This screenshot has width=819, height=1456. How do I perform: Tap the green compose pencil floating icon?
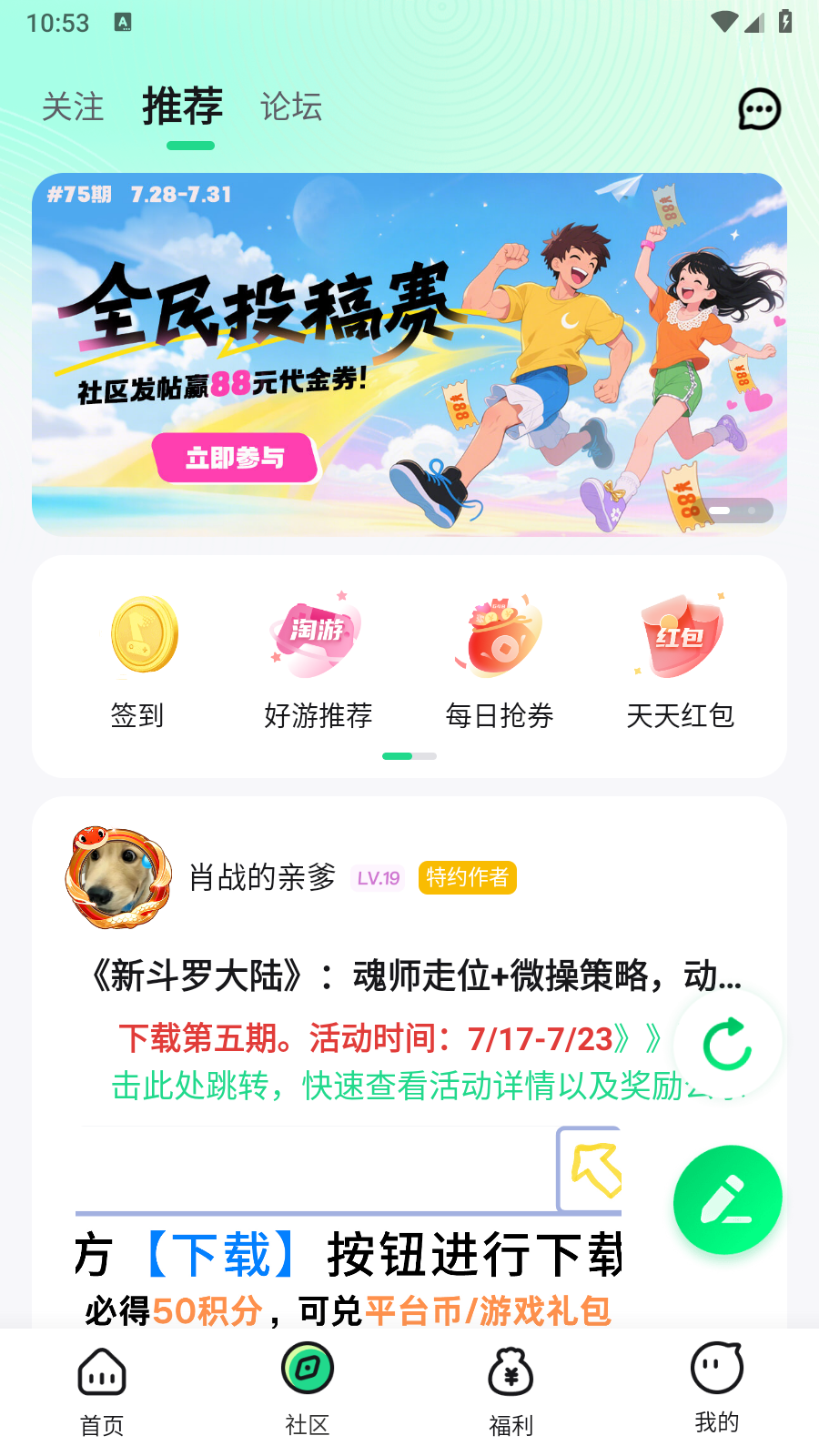pyautogui.click(x=727, y=1199)
